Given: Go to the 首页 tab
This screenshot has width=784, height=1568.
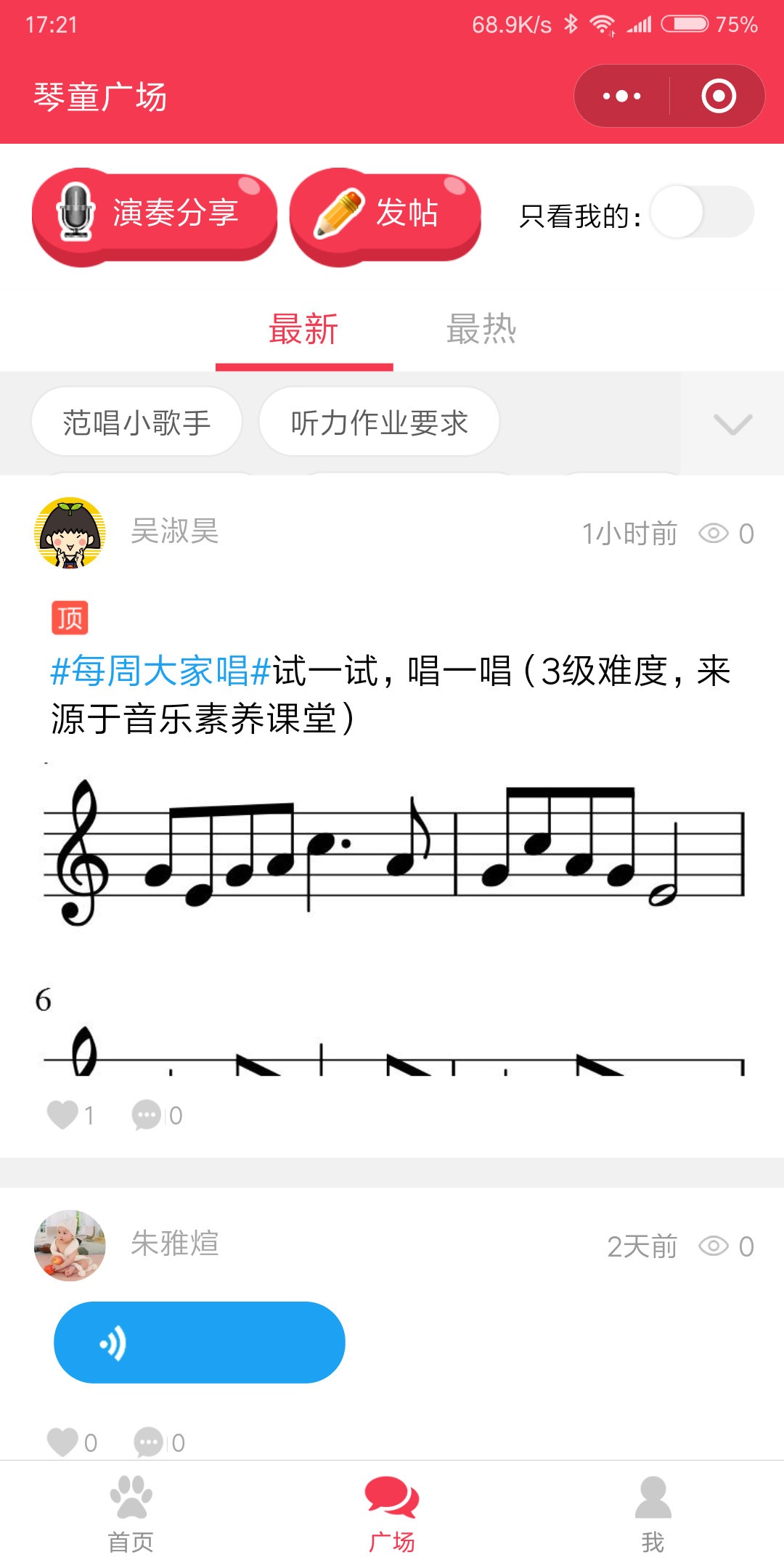Looking at the screenshot, I should pos(131,1514).
